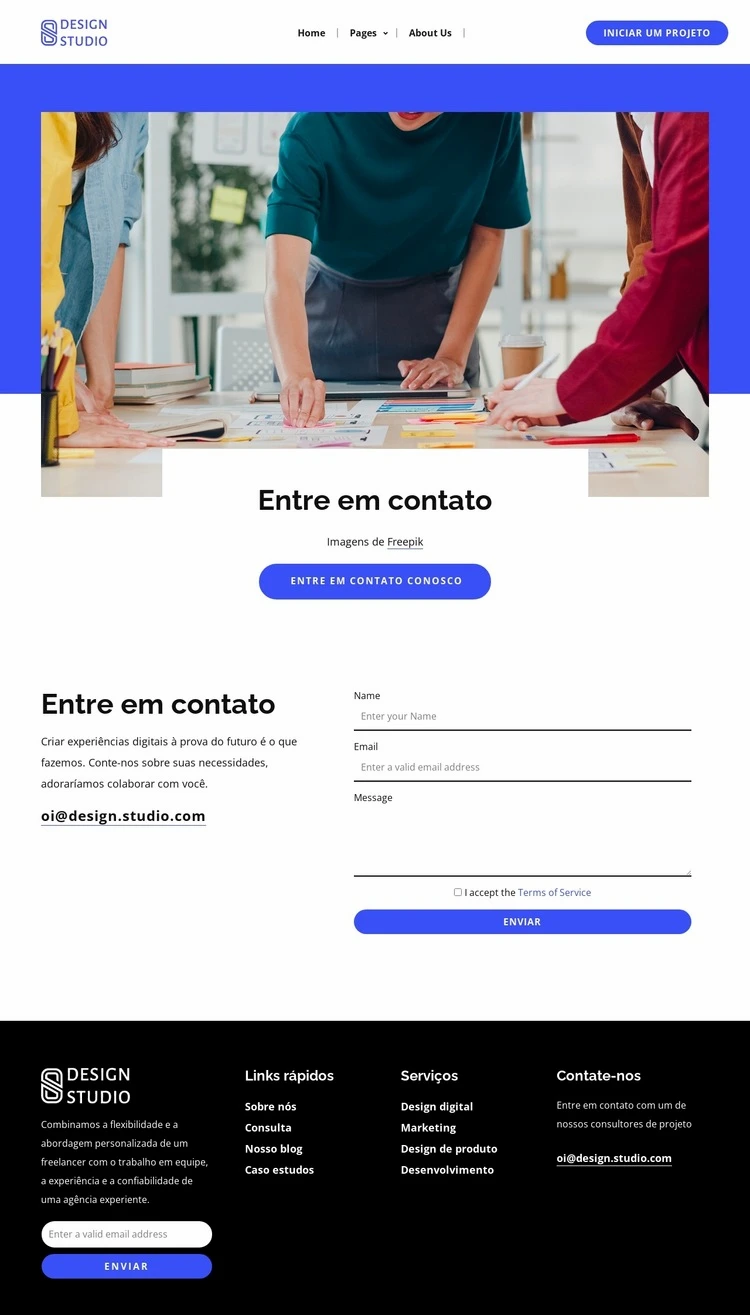Open Sobre nós in quick links
This screenshot has width=750, height=1315.
(270, 1107)
